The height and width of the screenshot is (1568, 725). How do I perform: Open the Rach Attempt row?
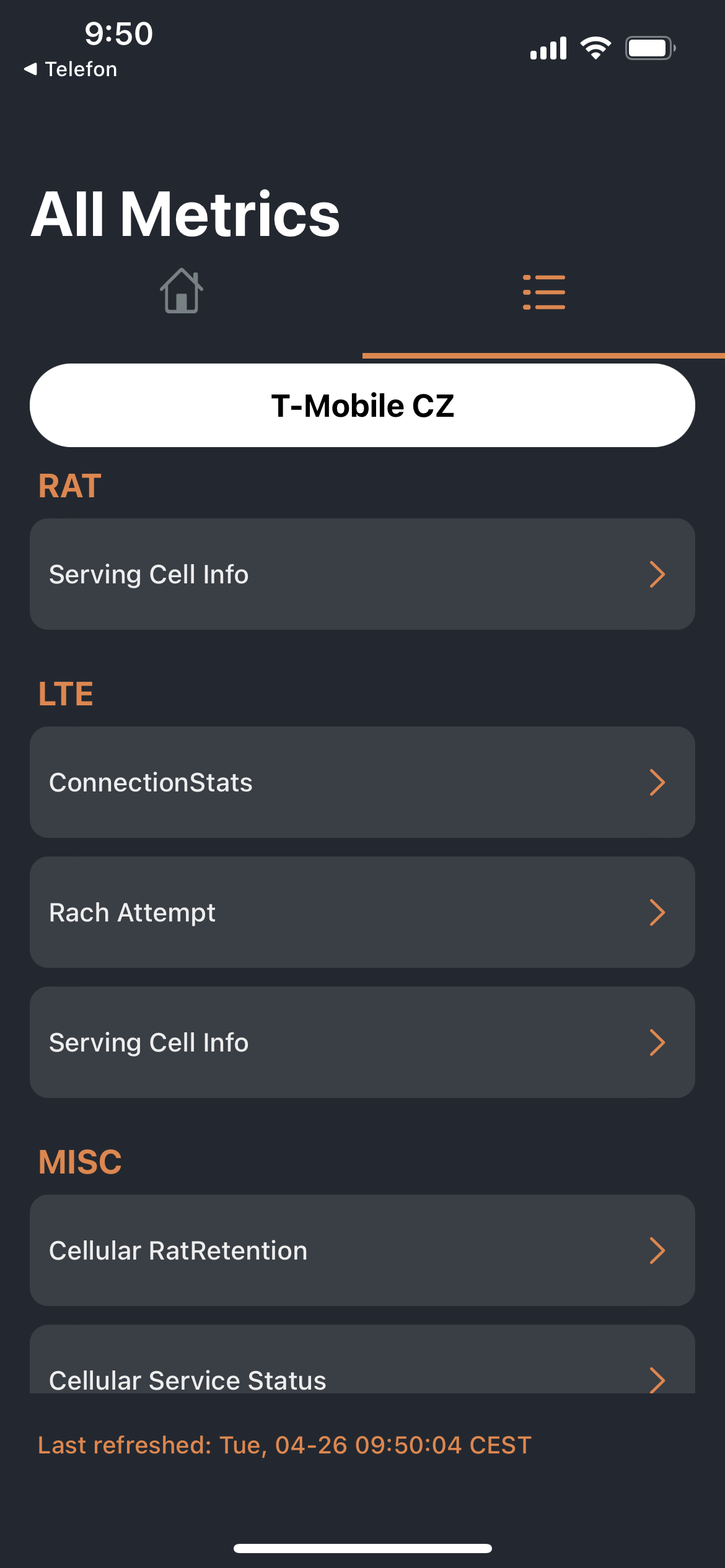pyautogui.click(x=362, y=912)
